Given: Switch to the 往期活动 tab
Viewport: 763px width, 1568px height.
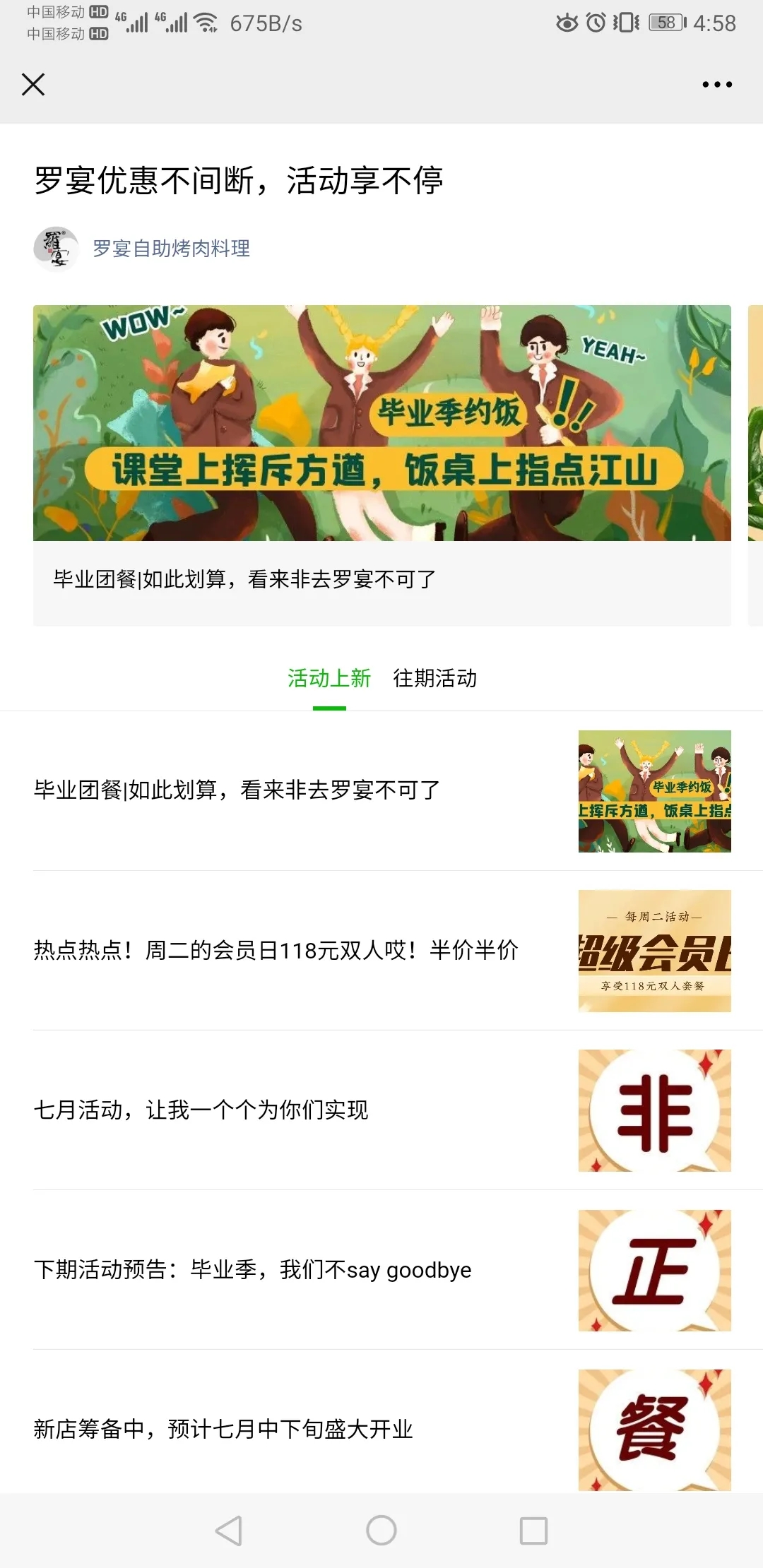Looking at the screenshot, I should click(434, 678).
